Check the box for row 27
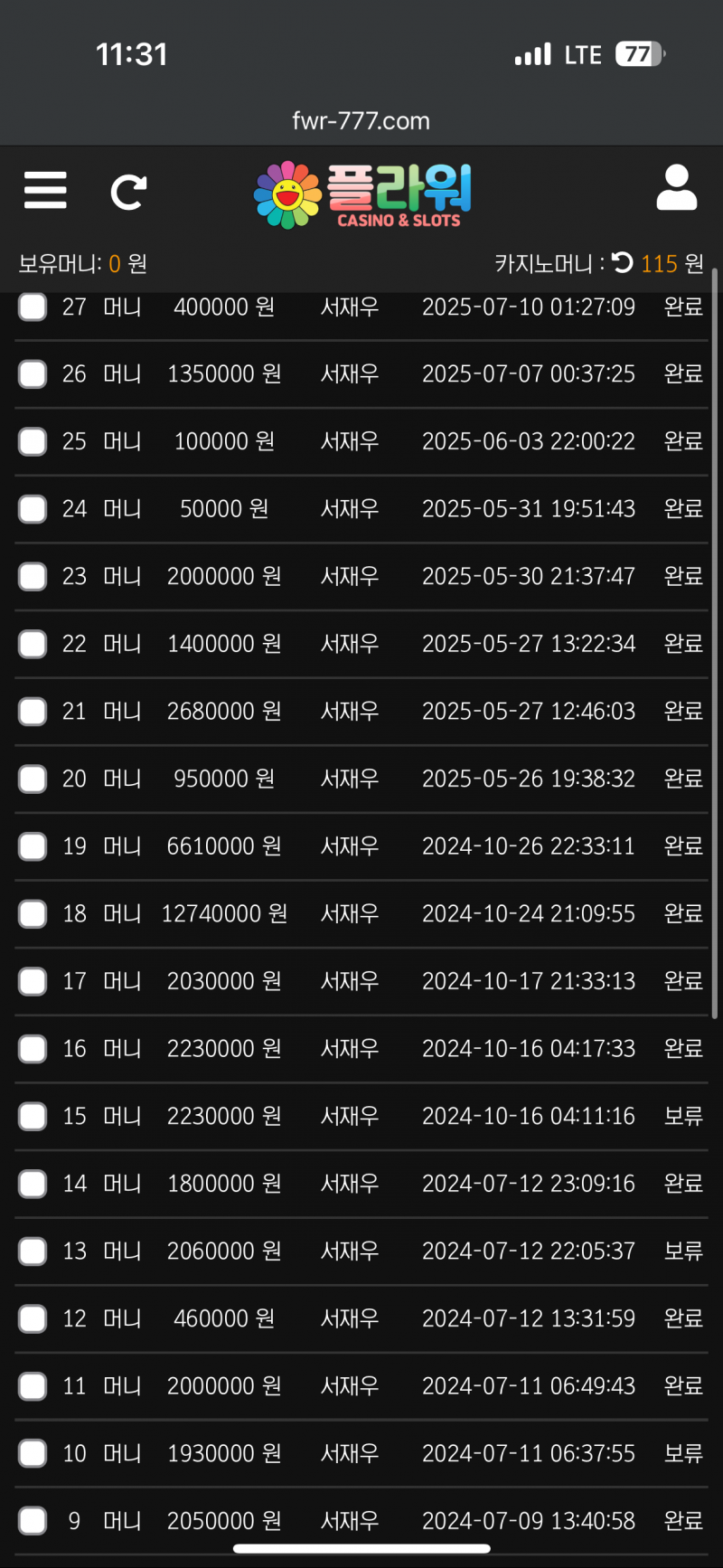This screenshot has height=1568, width=723. pos(33,307)
